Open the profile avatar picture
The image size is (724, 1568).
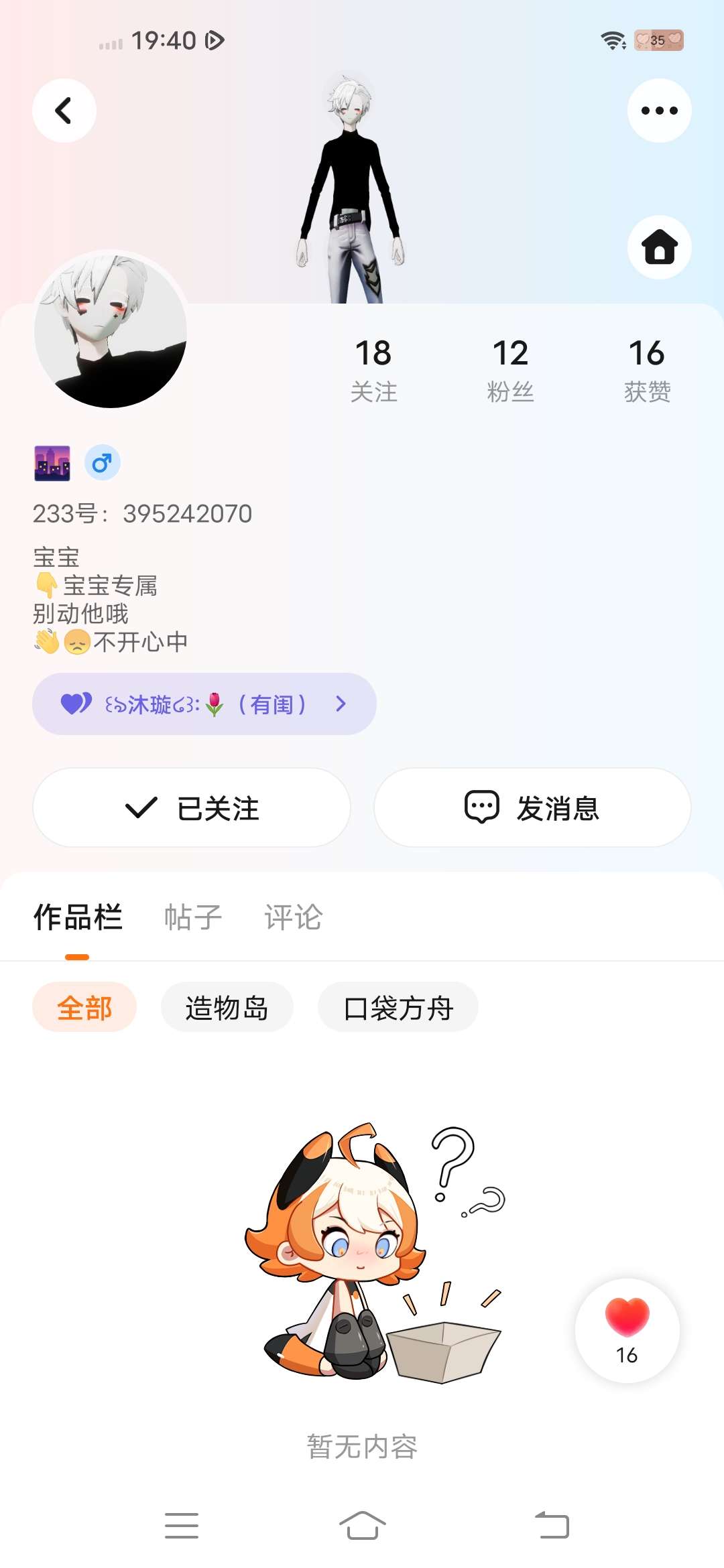click(111, 330)
